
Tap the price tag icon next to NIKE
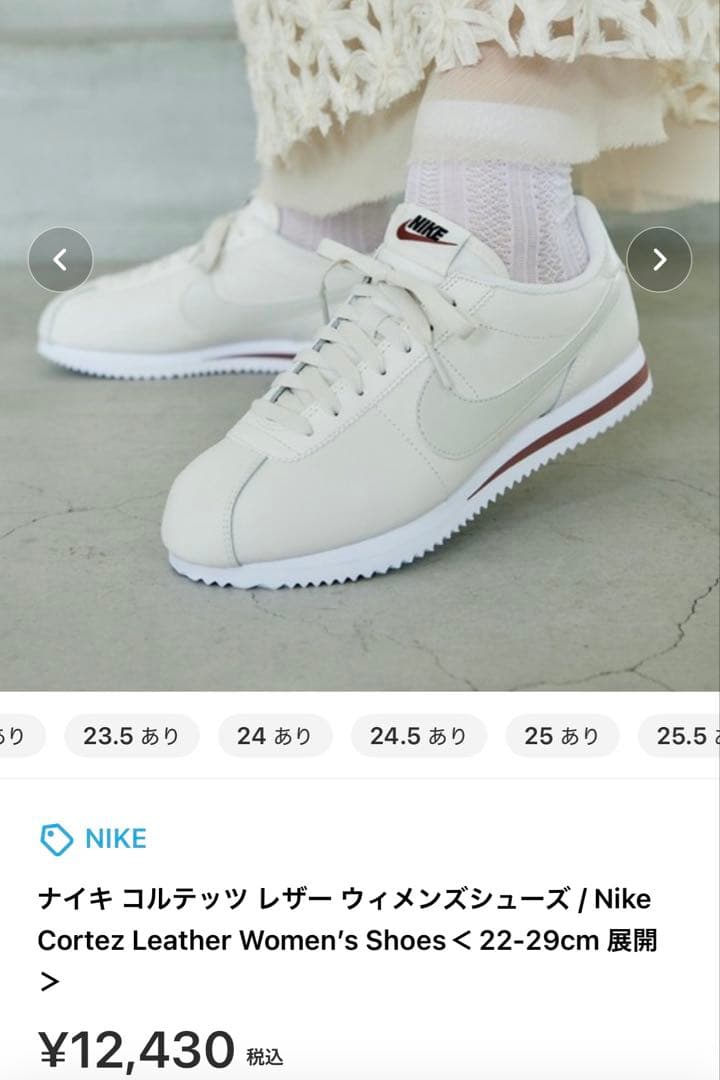click(x=56, y=838)
